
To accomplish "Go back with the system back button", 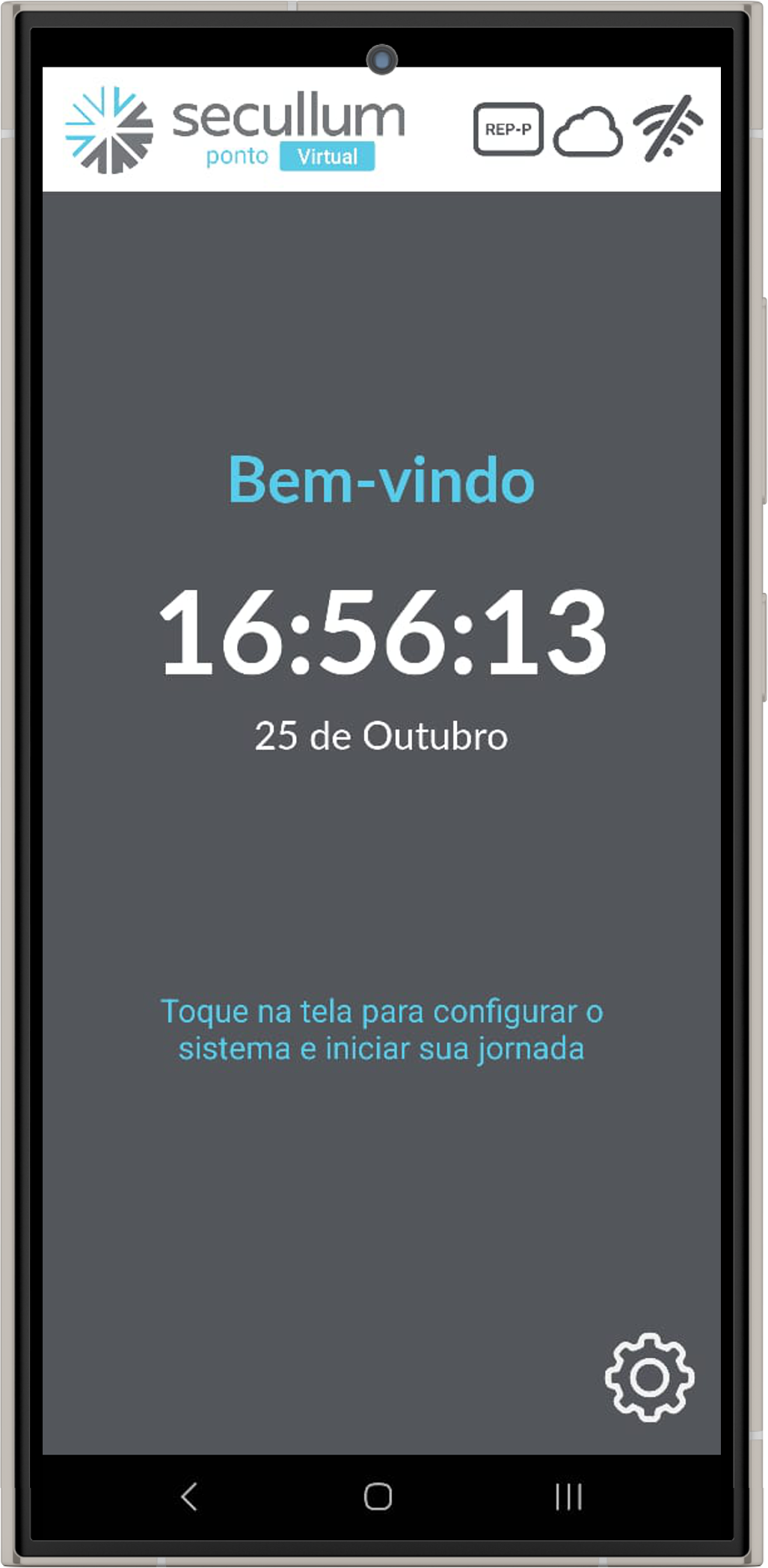I will tap(189, 1496).
